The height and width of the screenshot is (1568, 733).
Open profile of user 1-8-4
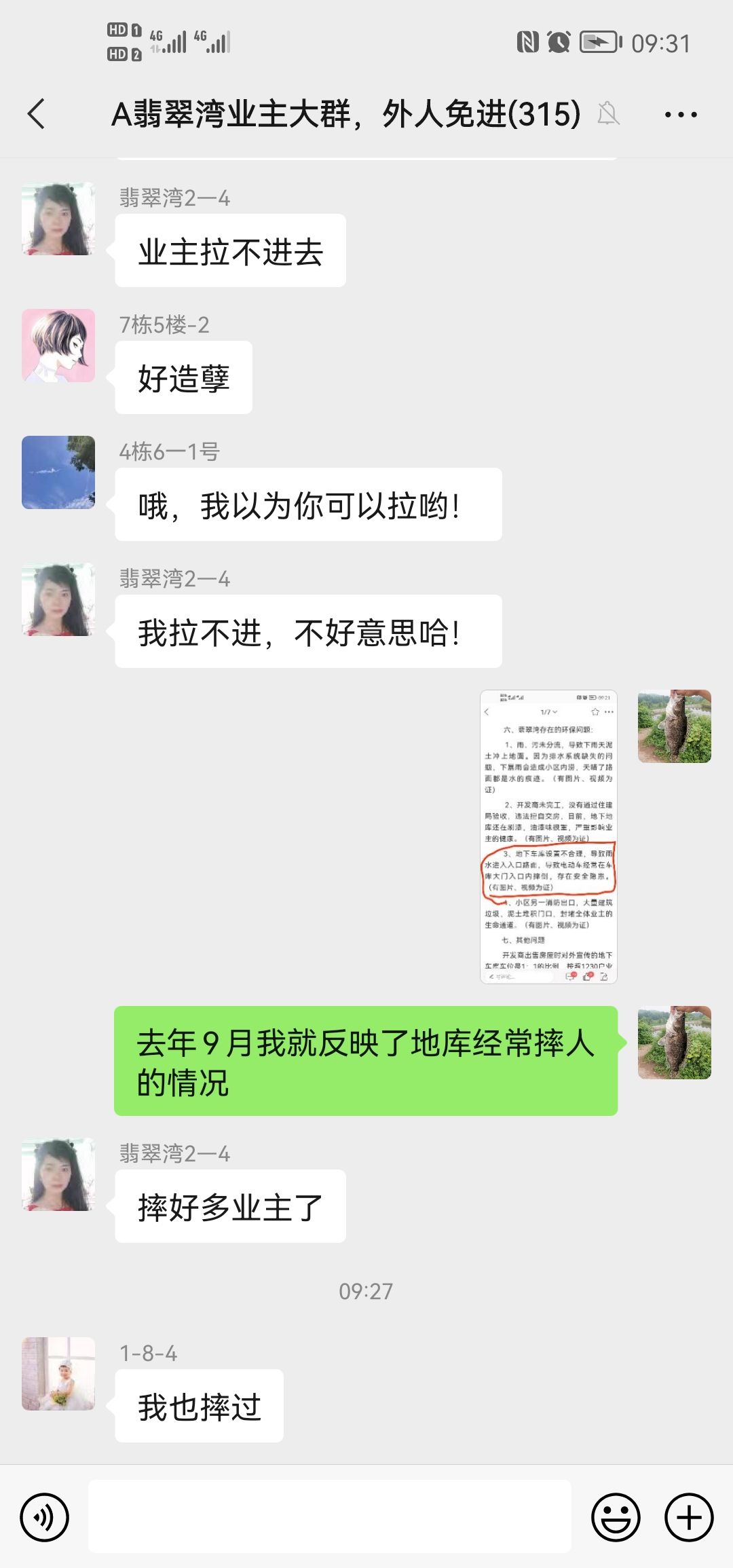coord(58,1373)
